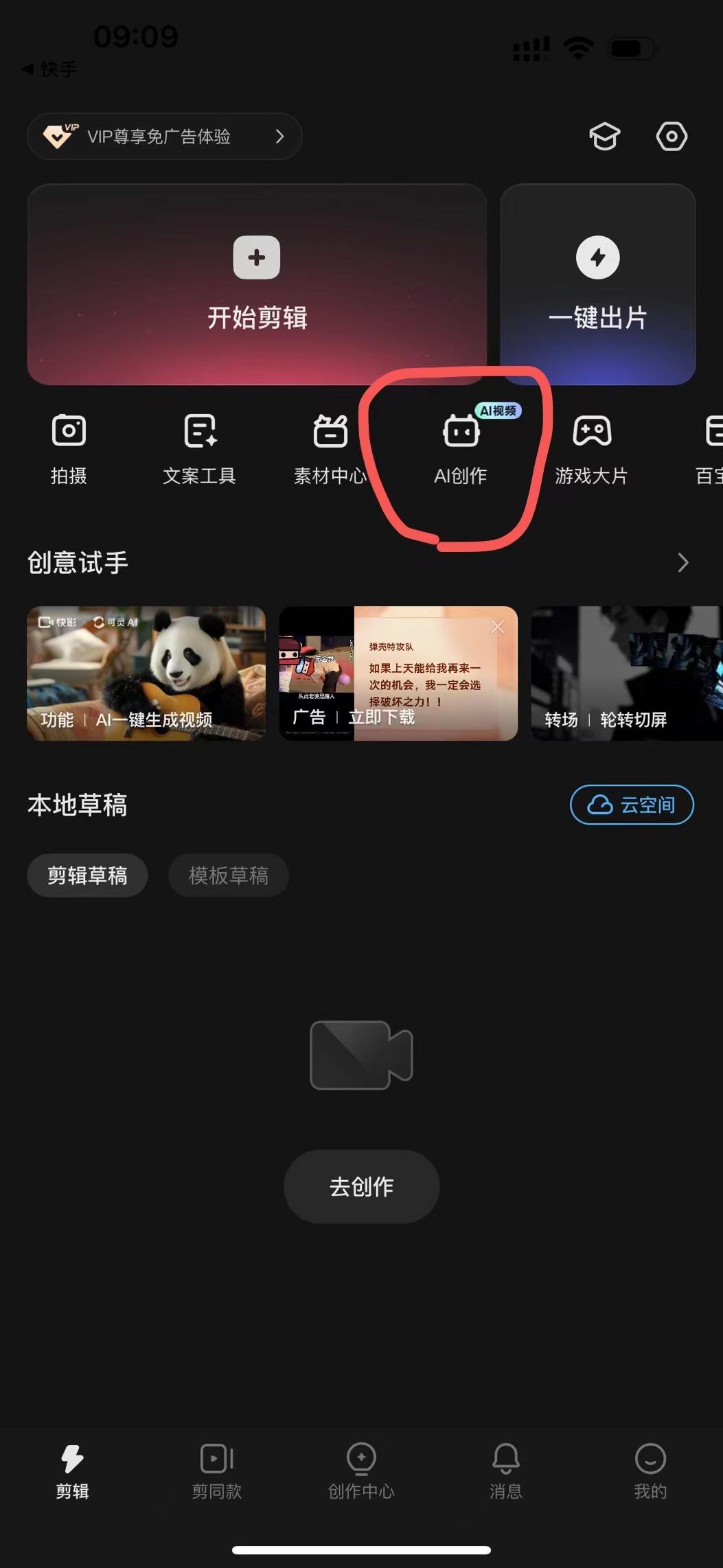Return to 快手 via back arrow
723x1568 pixels.
click(x=48, y=69)
